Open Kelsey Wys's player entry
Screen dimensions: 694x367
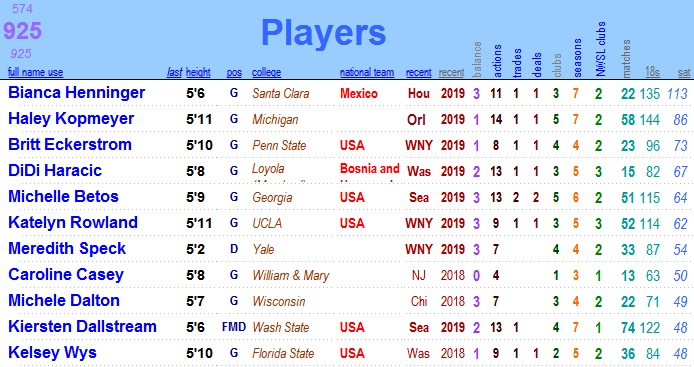coord(52,353)
